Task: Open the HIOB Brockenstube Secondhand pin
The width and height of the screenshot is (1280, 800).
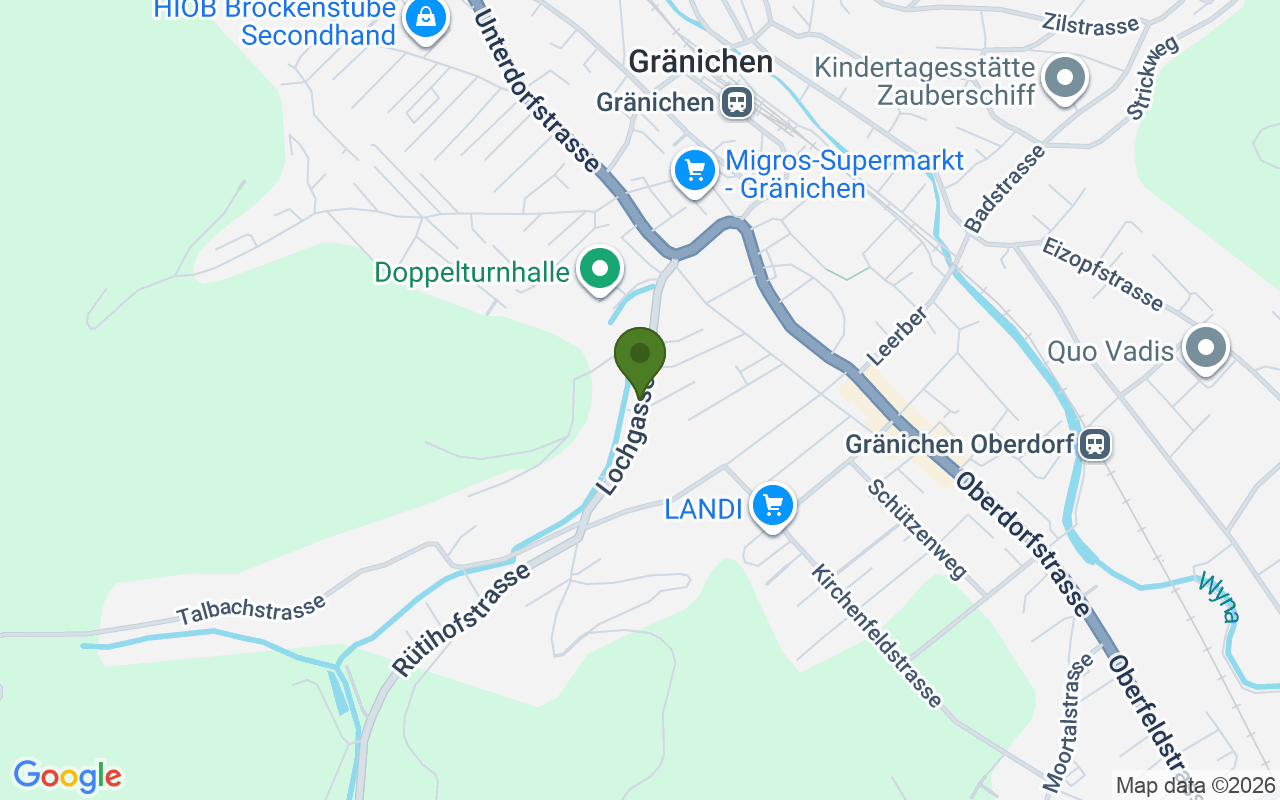Action: pos(427,19)
